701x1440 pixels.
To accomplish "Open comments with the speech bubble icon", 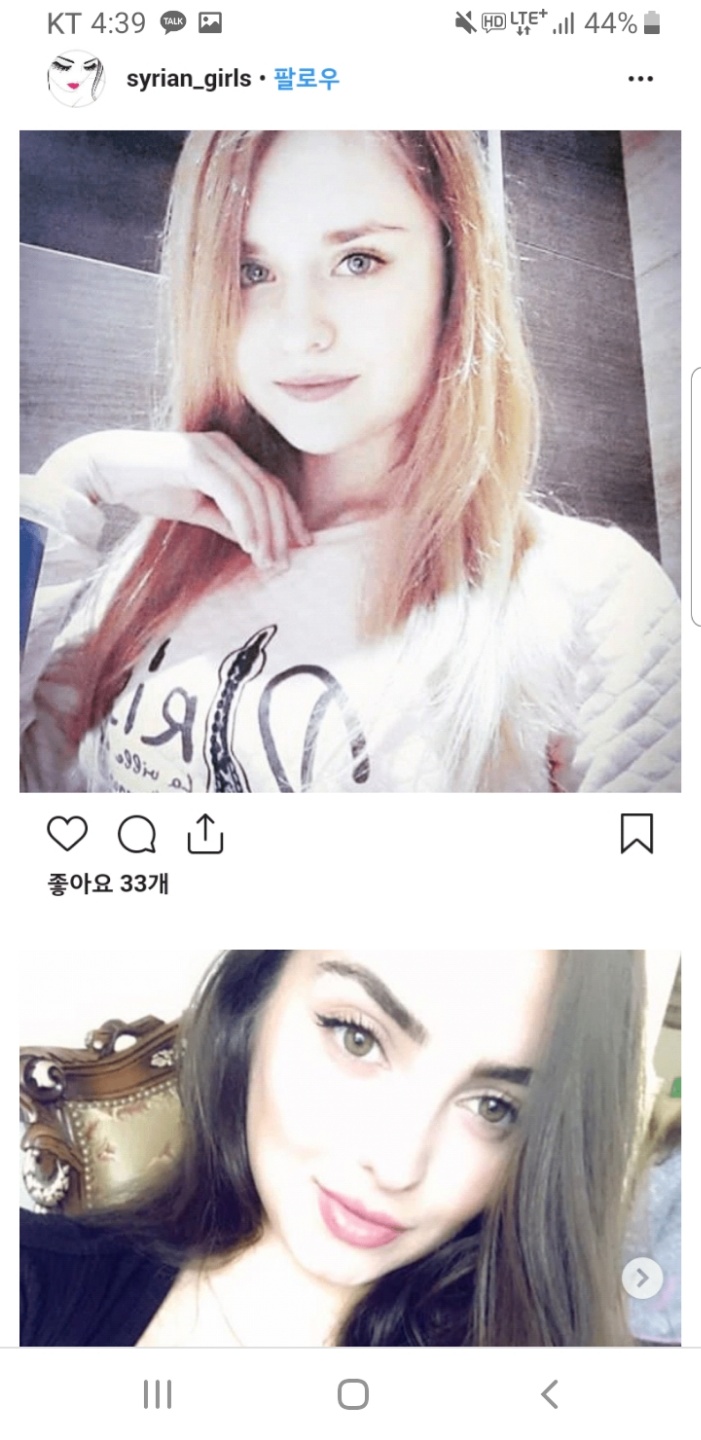I will (x=136, y=835).
